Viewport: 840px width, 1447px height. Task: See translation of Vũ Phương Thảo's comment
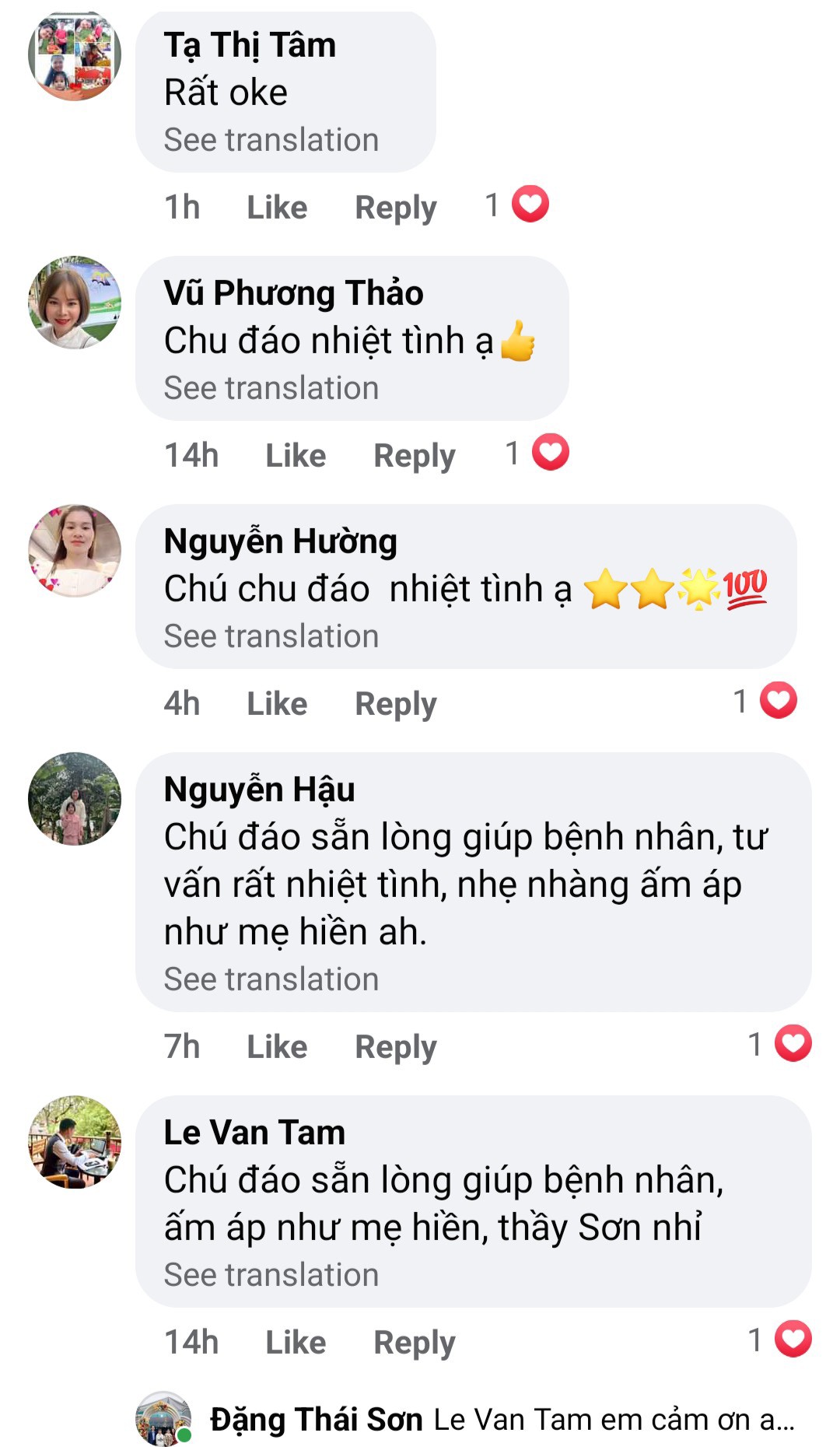(x=271, y=388)
